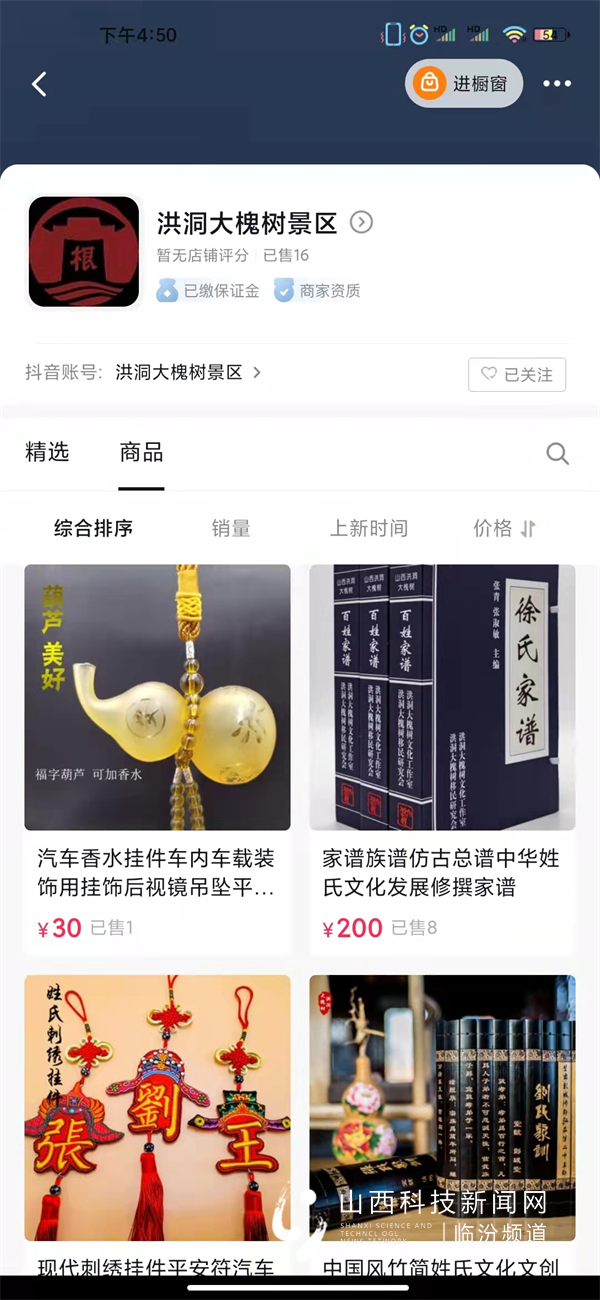
Task: Open the 中国风竹简姓氏文化 product card
Action: click(442, 1120)
